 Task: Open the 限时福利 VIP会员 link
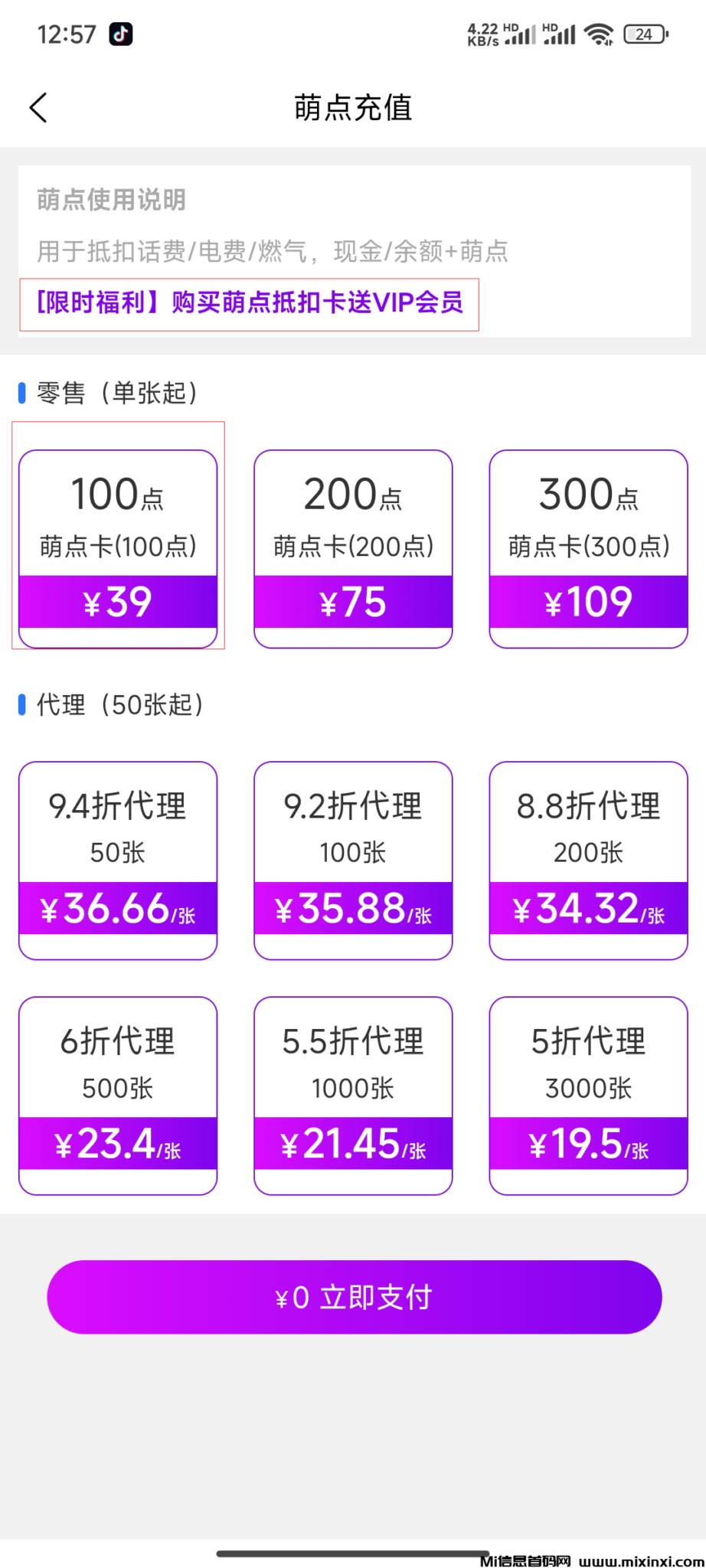[x=249, y=304]
